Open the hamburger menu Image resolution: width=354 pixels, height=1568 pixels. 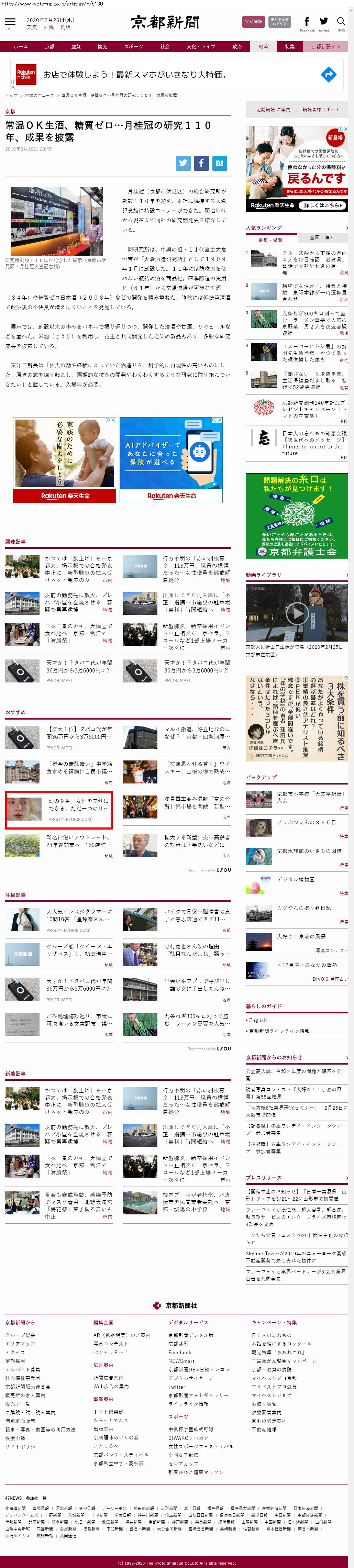click(x=10, y=23)
